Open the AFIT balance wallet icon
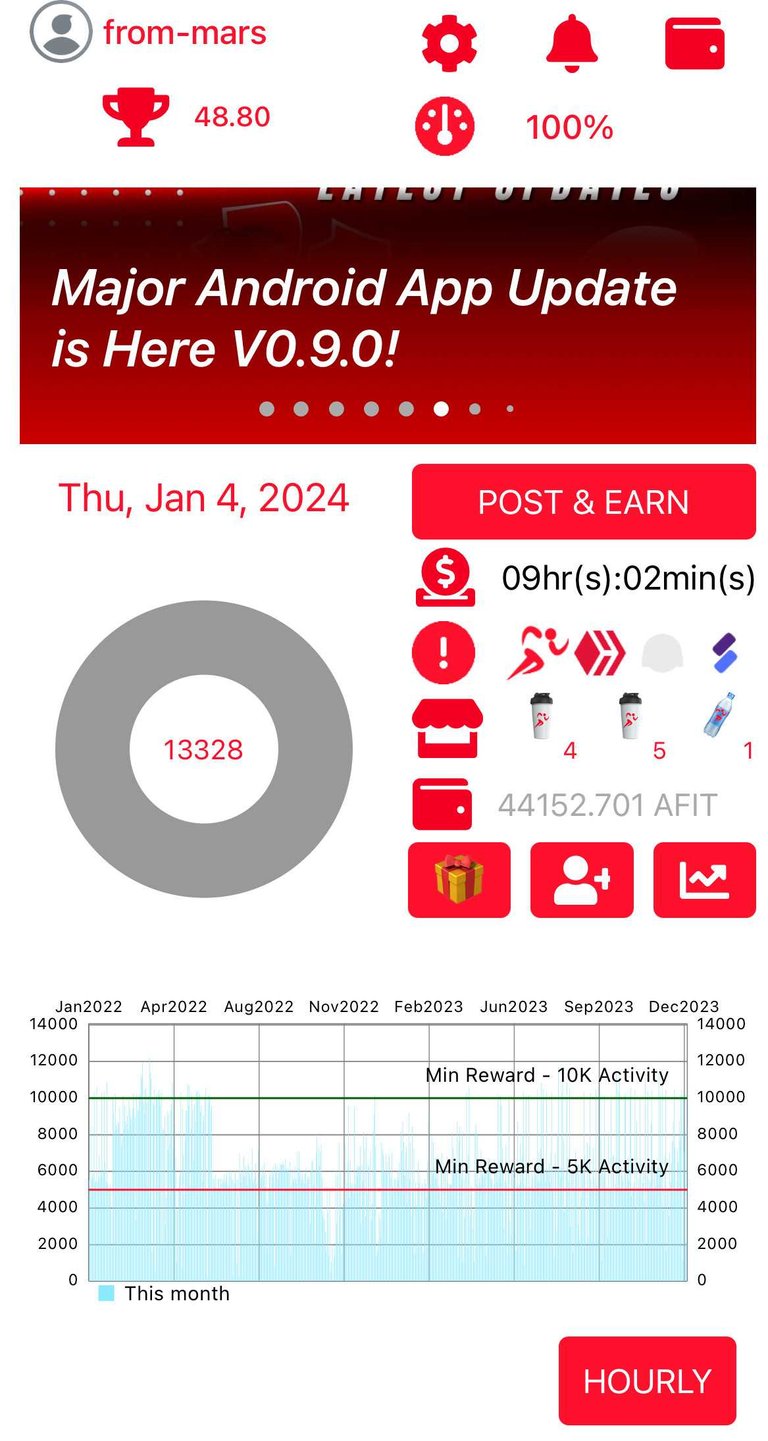Image resolution: width=768 pixels, height=1441 pixels. click(442, 804)
